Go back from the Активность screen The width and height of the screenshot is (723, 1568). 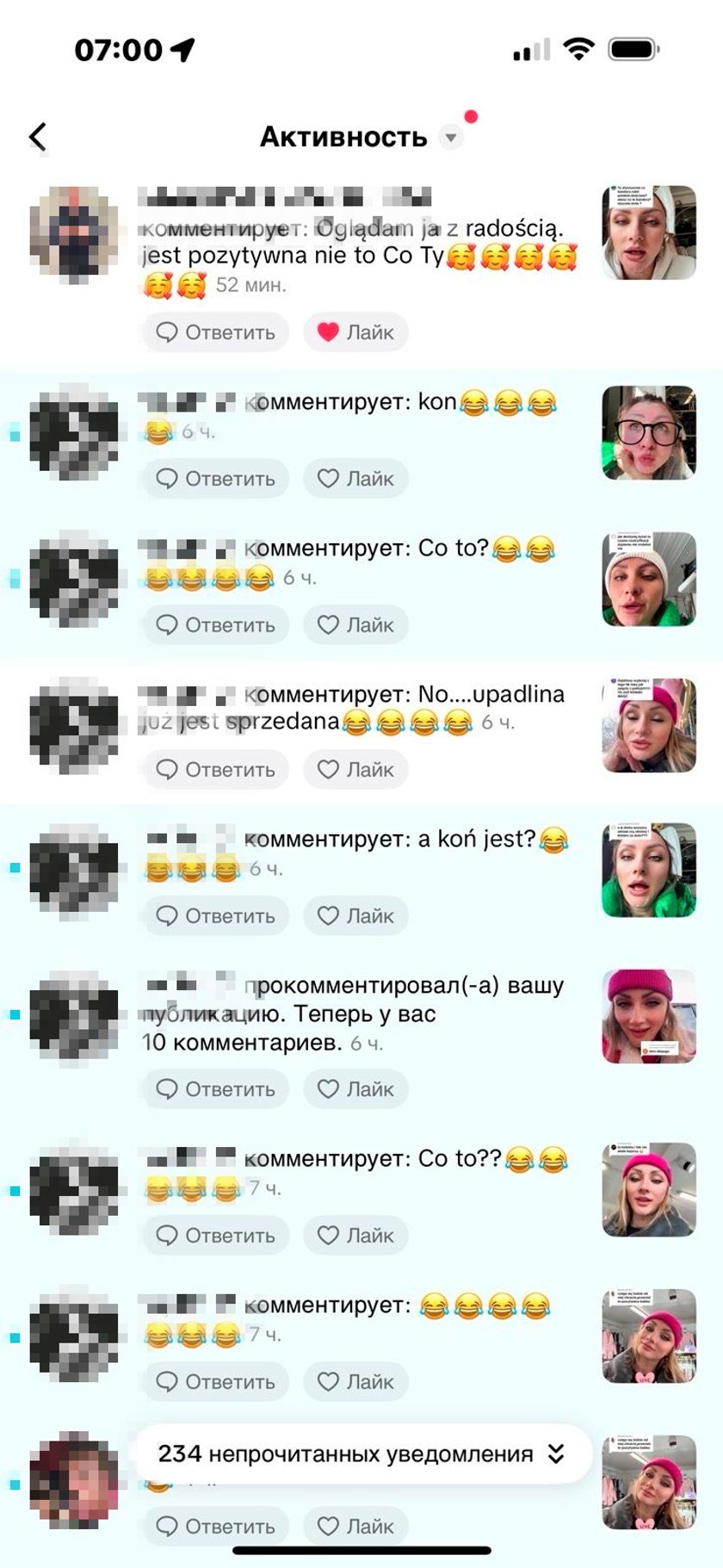(38, 137)
